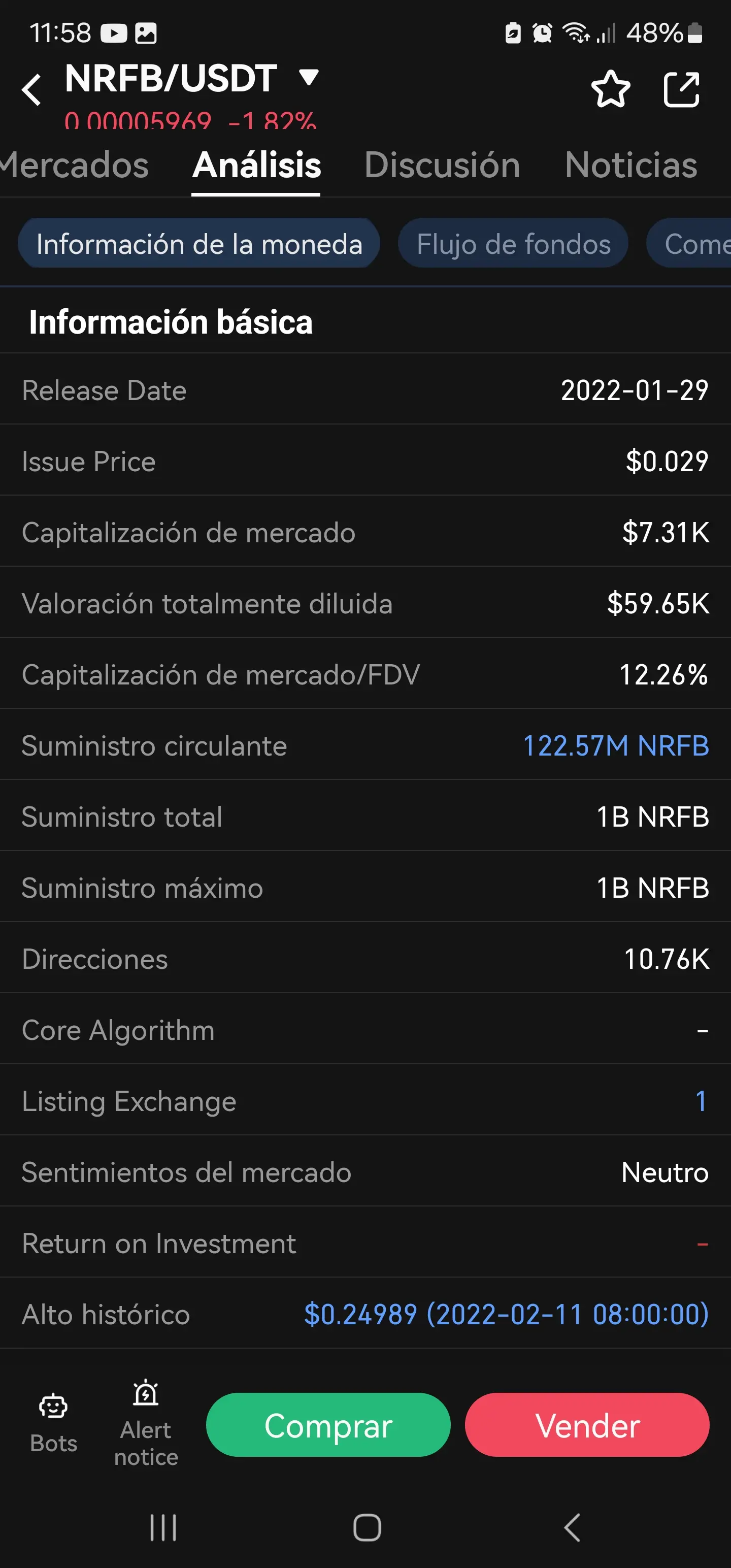Add NRFB/USDT to favorites
731x1568 pixels.
pos(611,89)
